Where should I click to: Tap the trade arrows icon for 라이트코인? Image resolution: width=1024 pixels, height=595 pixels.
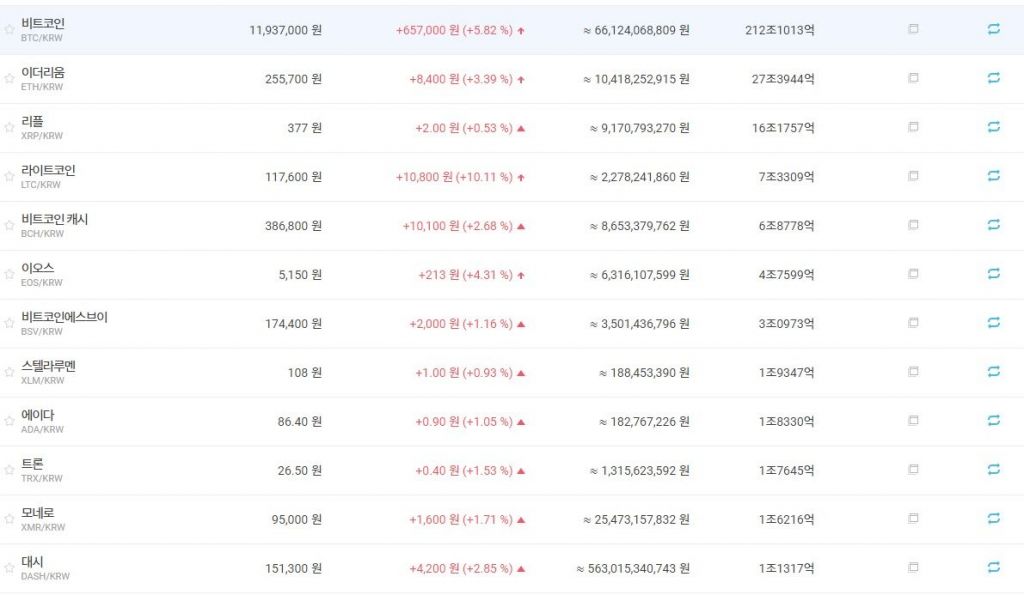point(993,176)
